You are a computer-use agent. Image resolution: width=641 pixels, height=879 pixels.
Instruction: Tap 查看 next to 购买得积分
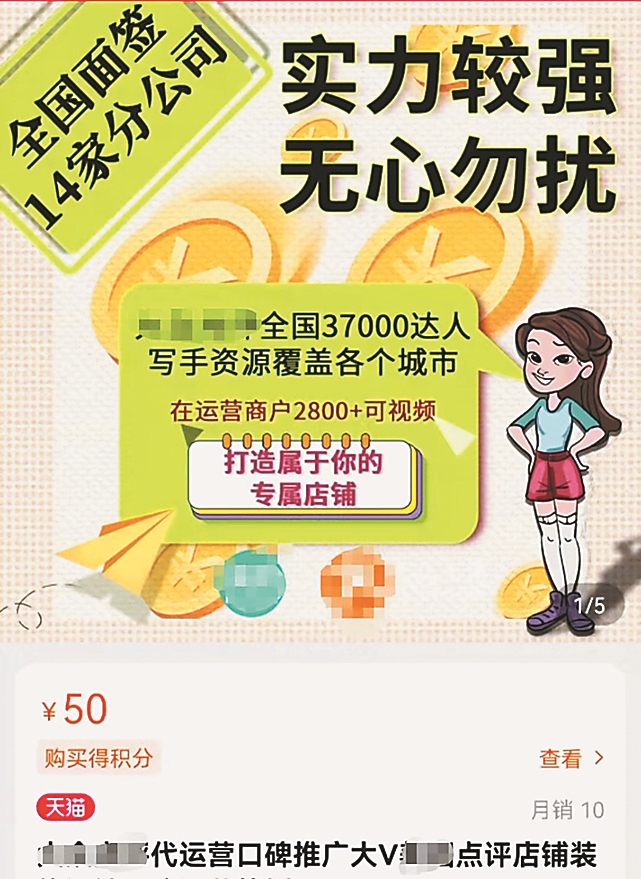click(x=571, y=758)
